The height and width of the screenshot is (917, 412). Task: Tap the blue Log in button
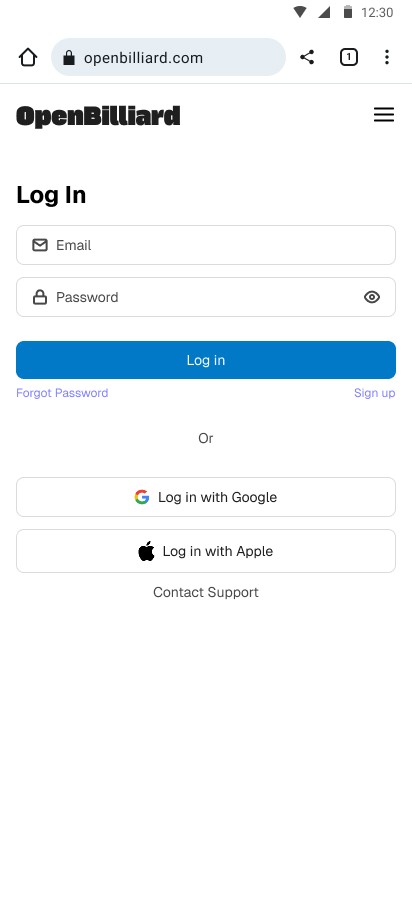pyautogui.click(x=206, y=360)
